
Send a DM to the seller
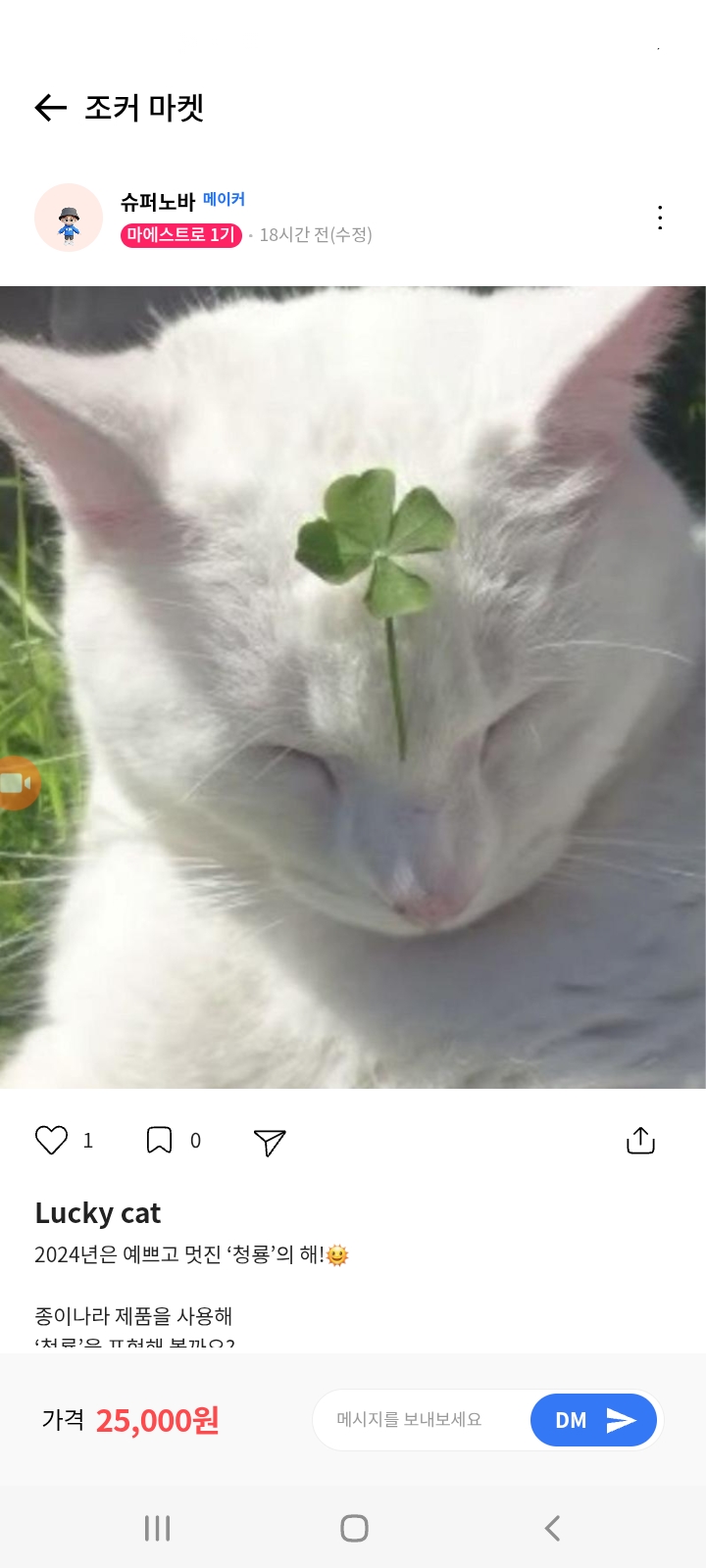point(593,1420)
